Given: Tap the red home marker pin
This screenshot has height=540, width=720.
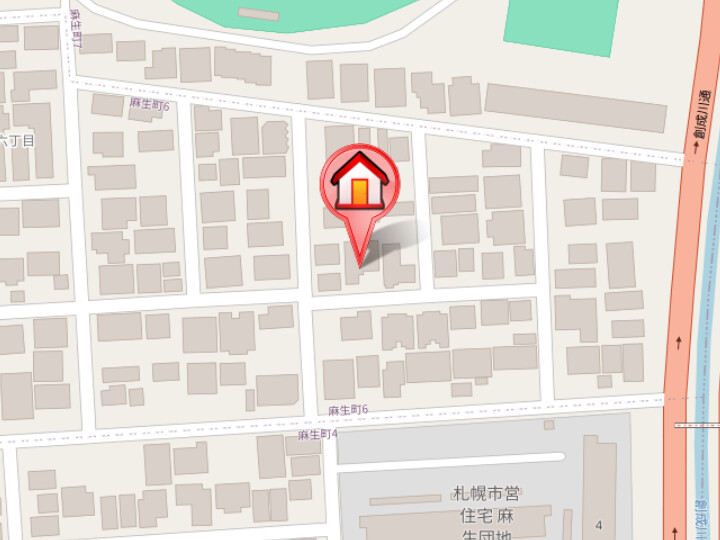Looking at the screenshot, I should (359, 185).
